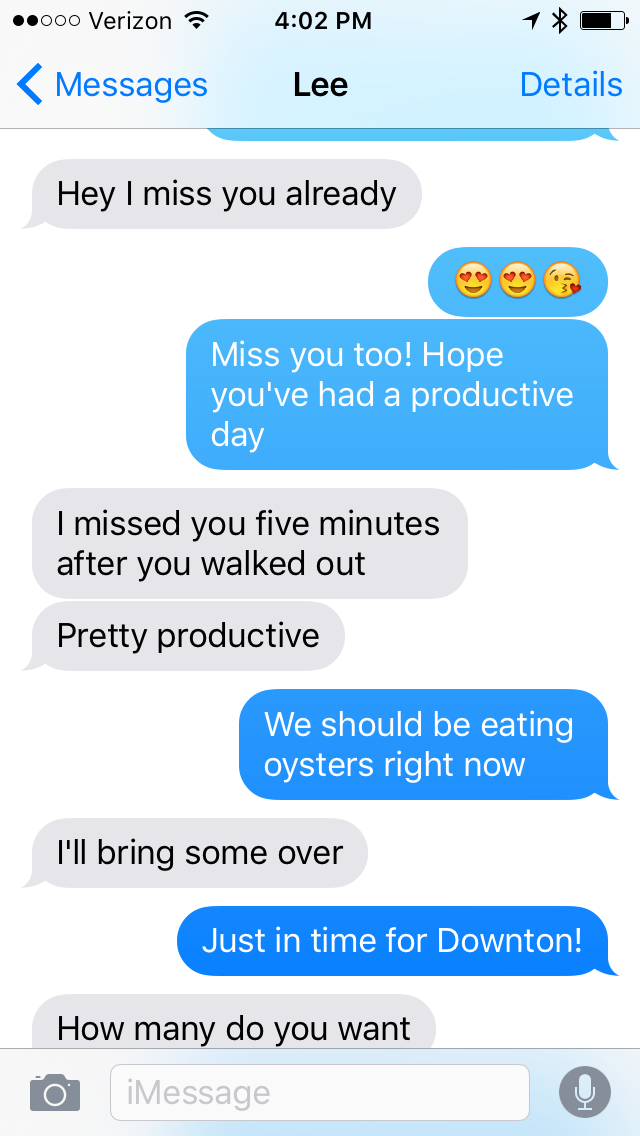Viewport: 640px width, 1136px height.
Task: Open the camera to attach a photo
Action: [54, 1092]
